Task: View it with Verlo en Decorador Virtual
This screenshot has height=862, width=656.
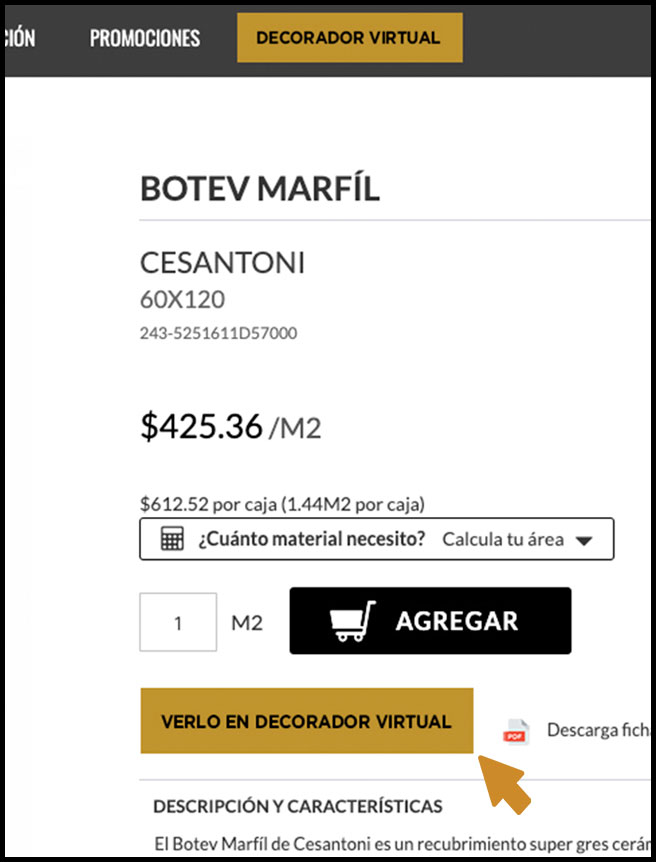Action: click(306, 721)
